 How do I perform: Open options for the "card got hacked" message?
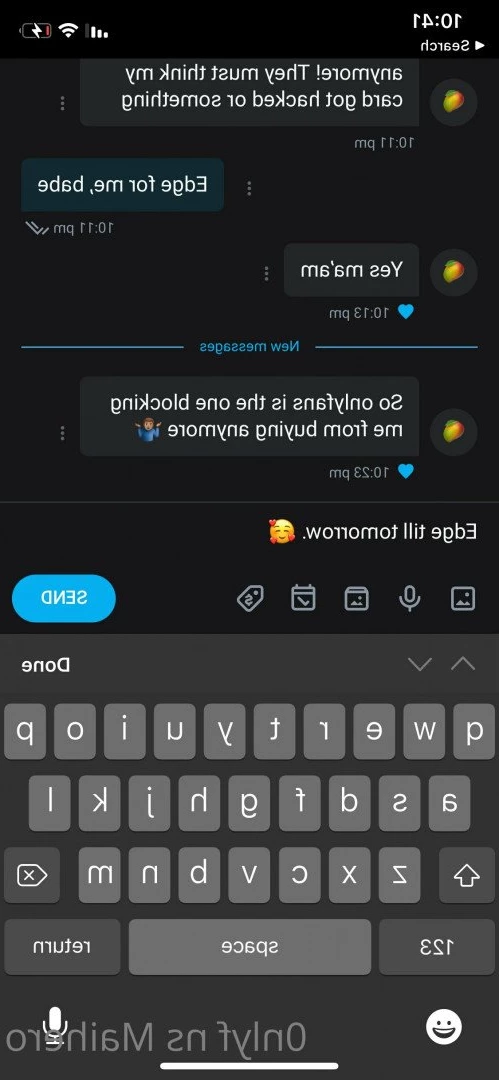point(63,103)
